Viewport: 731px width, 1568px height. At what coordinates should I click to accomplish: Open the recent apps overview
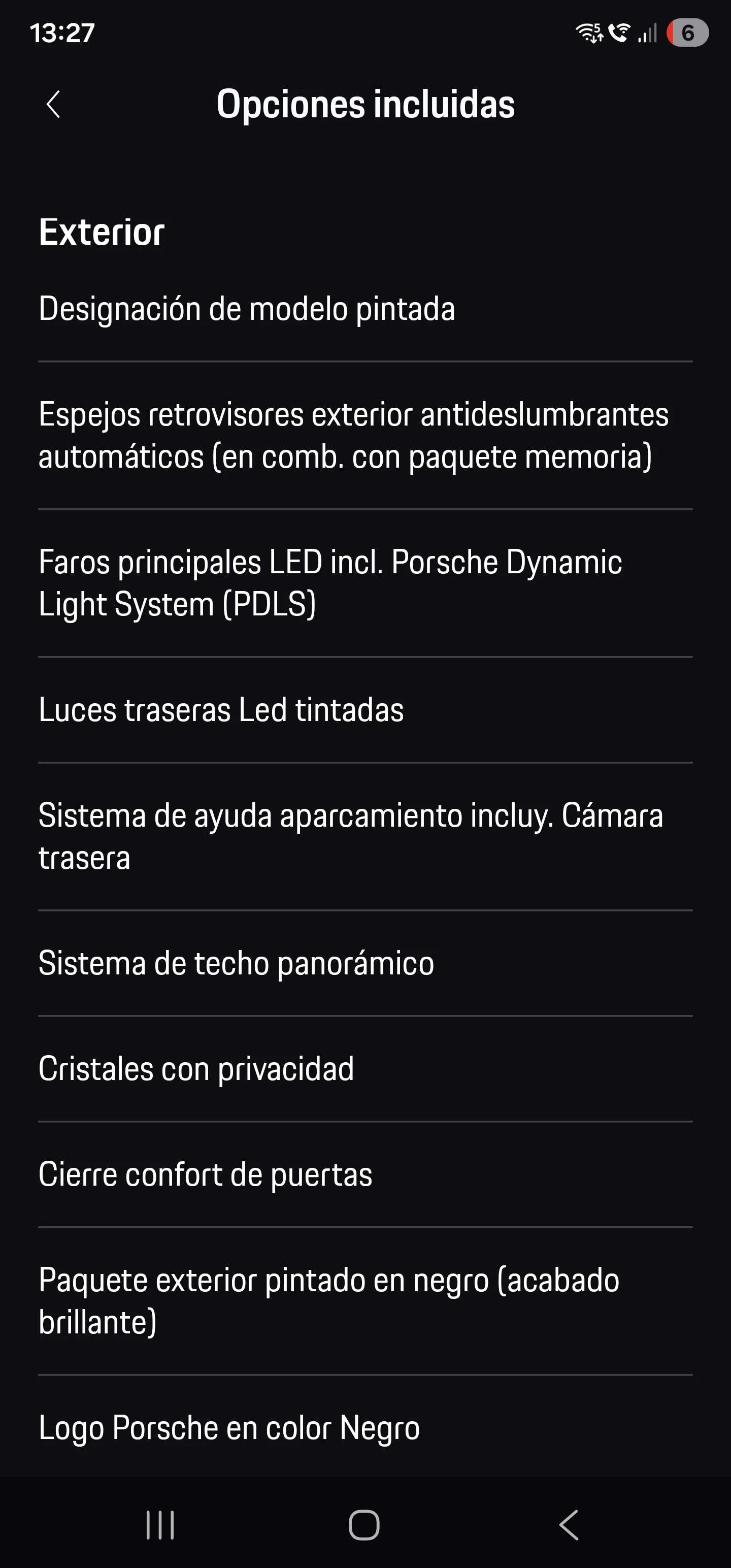(160, 1525)
